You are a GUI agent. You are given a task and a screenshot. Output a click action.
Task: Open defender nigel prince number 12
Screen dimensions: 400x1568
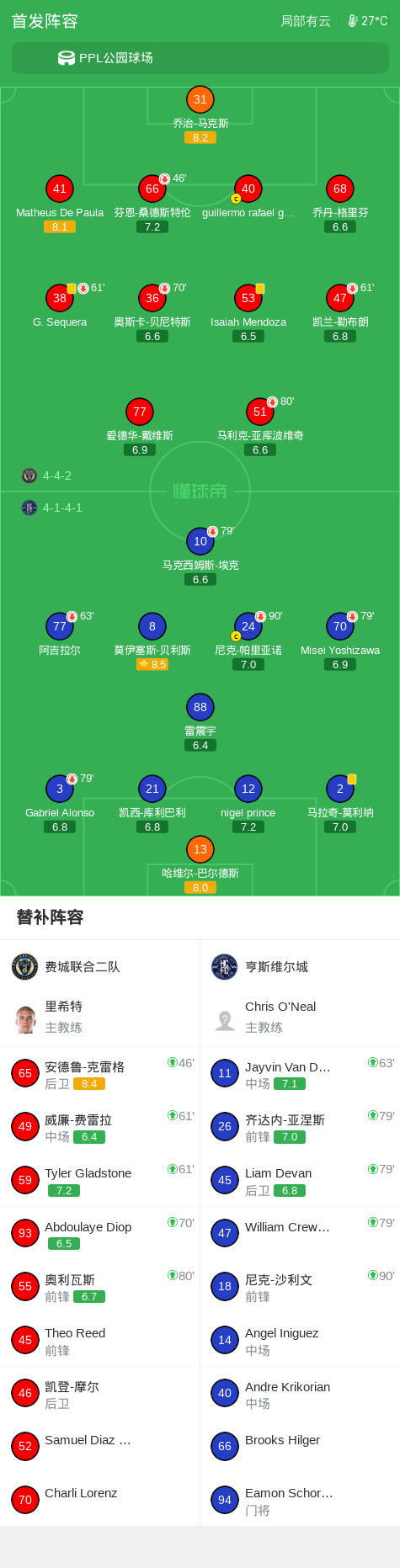(248, 804)
